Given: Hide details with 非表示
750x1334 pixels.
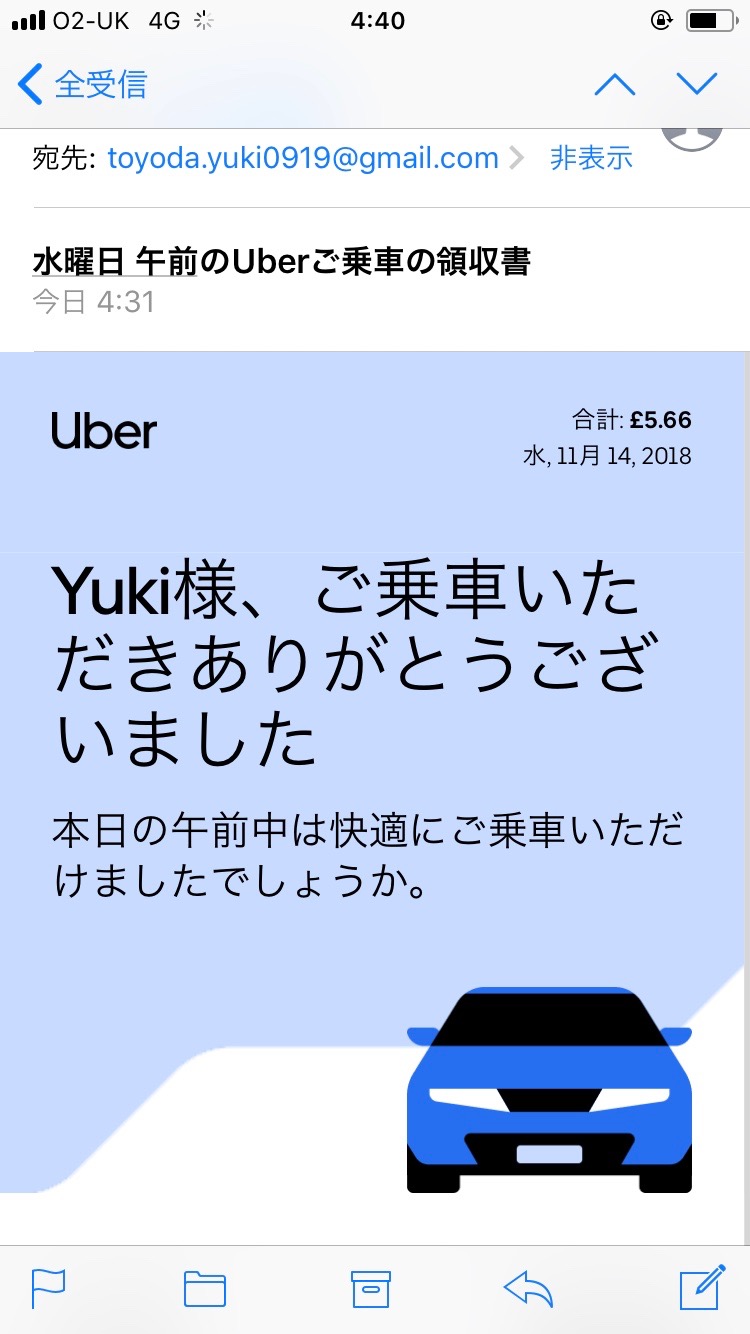Looking at the screenshot, I should [591, 158].
